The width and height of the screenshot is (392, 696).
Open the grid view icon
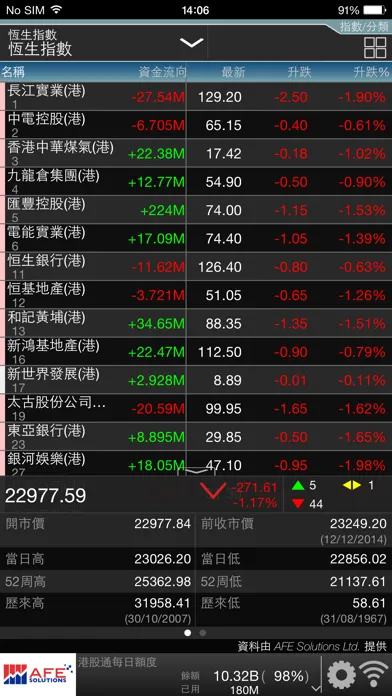(375, 47)
